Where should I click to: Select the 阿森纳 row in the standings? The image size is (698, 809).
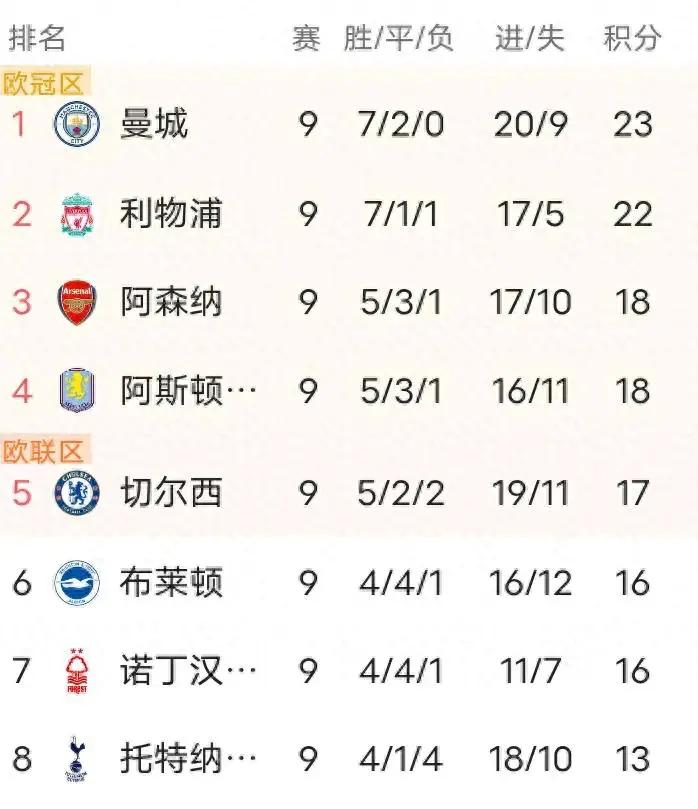(x=170, y=302)
